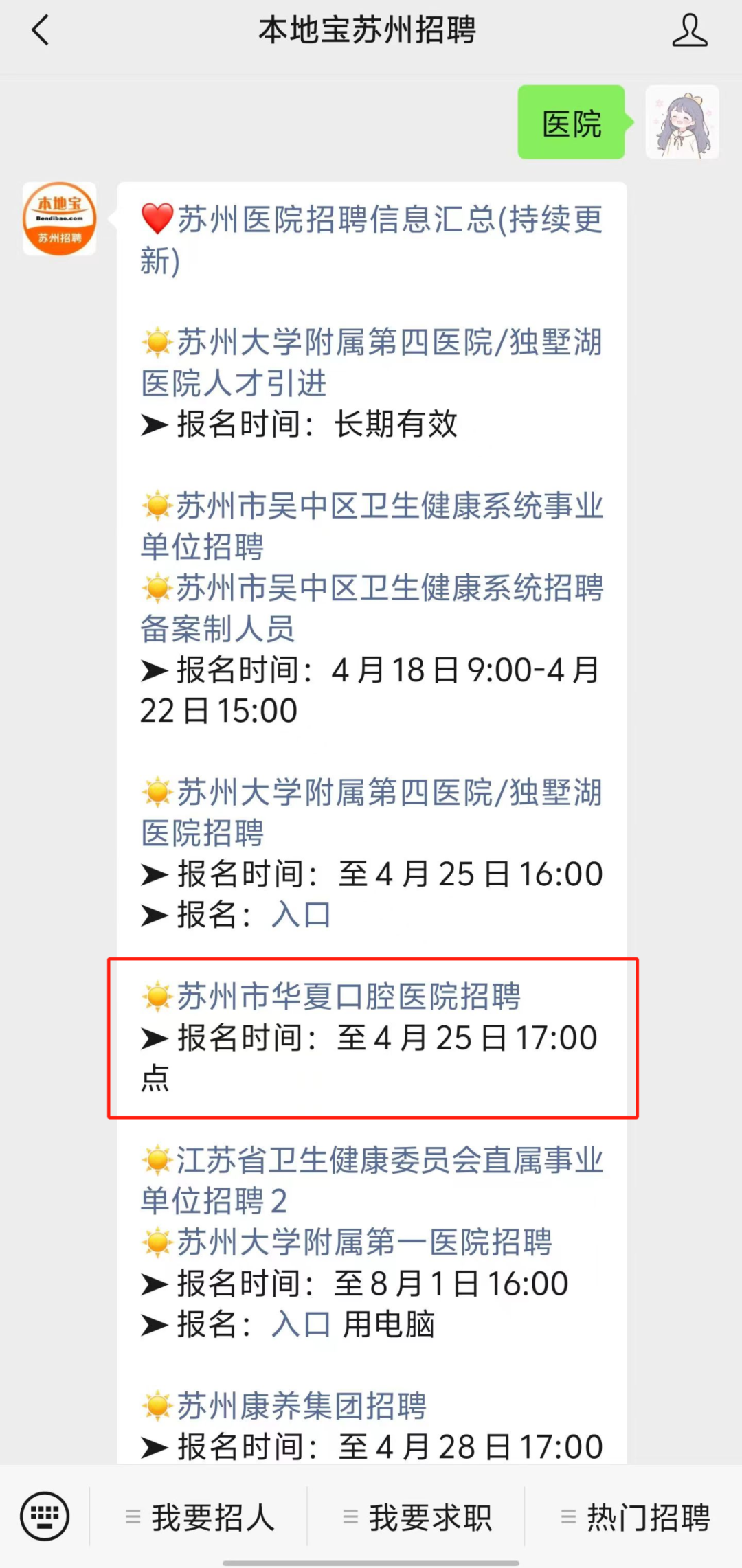Viewport: 742px width, 1568px height.
Task: Open 吴中区卫生健康系统事业单位招聘 link
Action: click(x=372, y=526)
